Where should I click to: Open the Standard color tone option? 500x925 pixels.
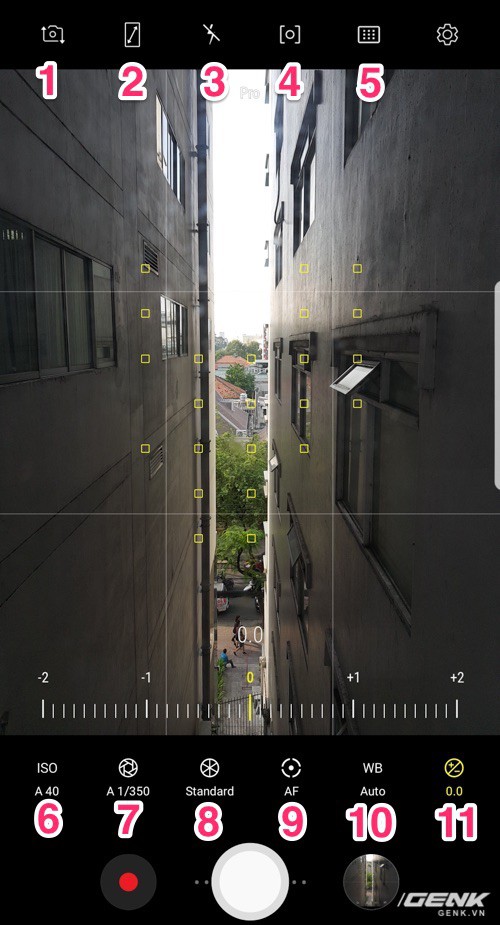pyautogui.click(x=209, y=779)
